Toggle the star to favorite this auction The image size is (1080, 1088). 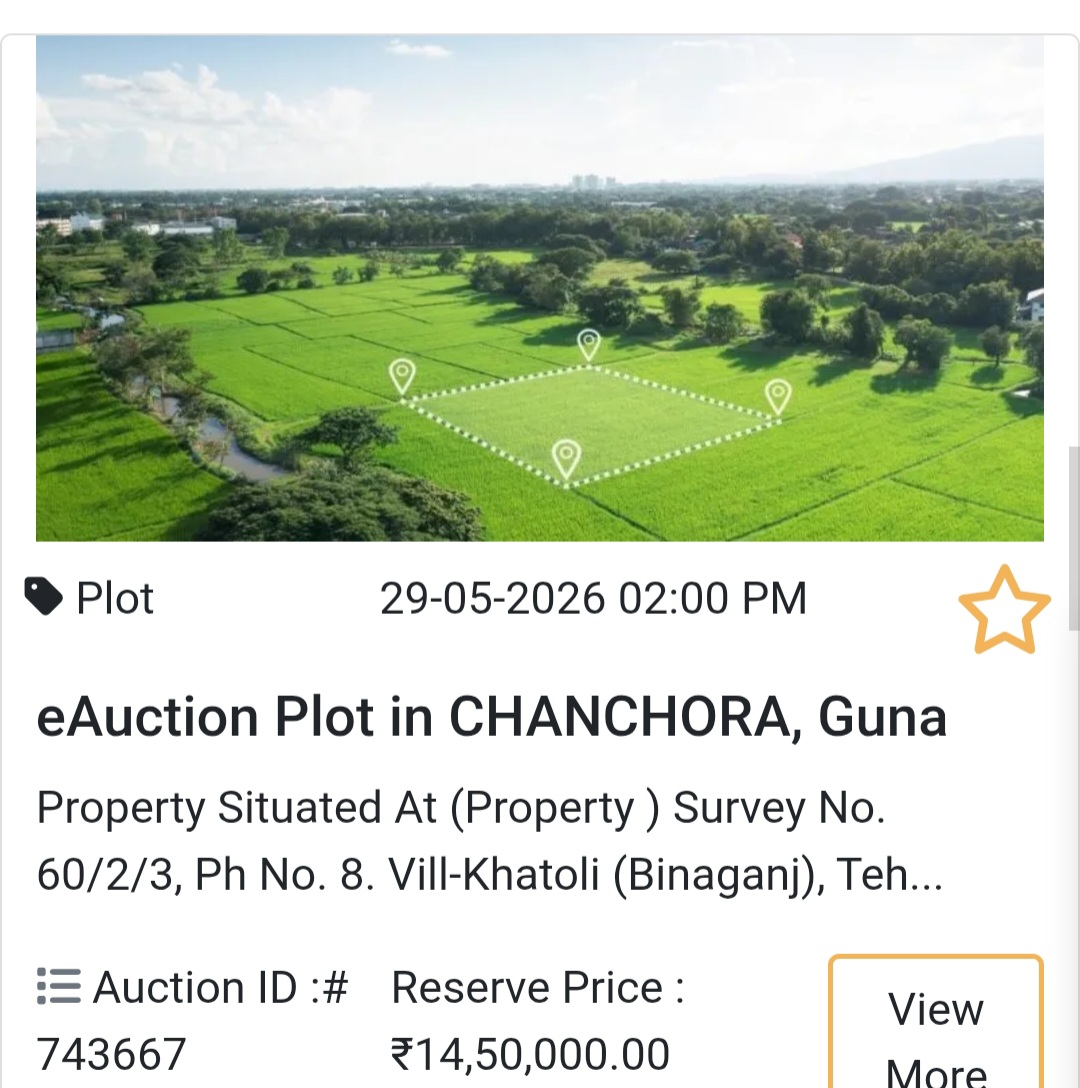click(x=1004, y=607)
